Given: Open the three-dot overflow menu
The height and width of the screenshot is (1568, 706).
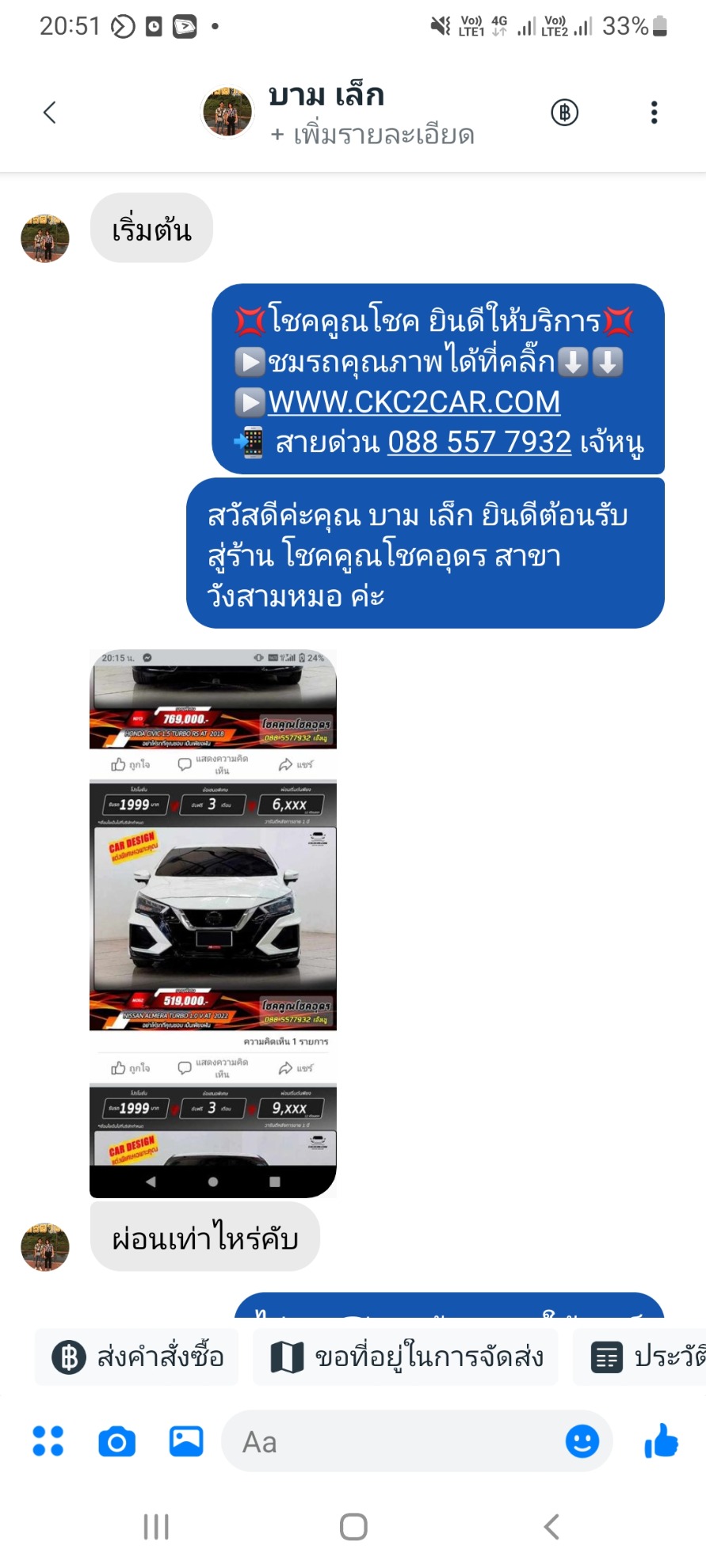Looking at the screenshot, I should 654,112.
